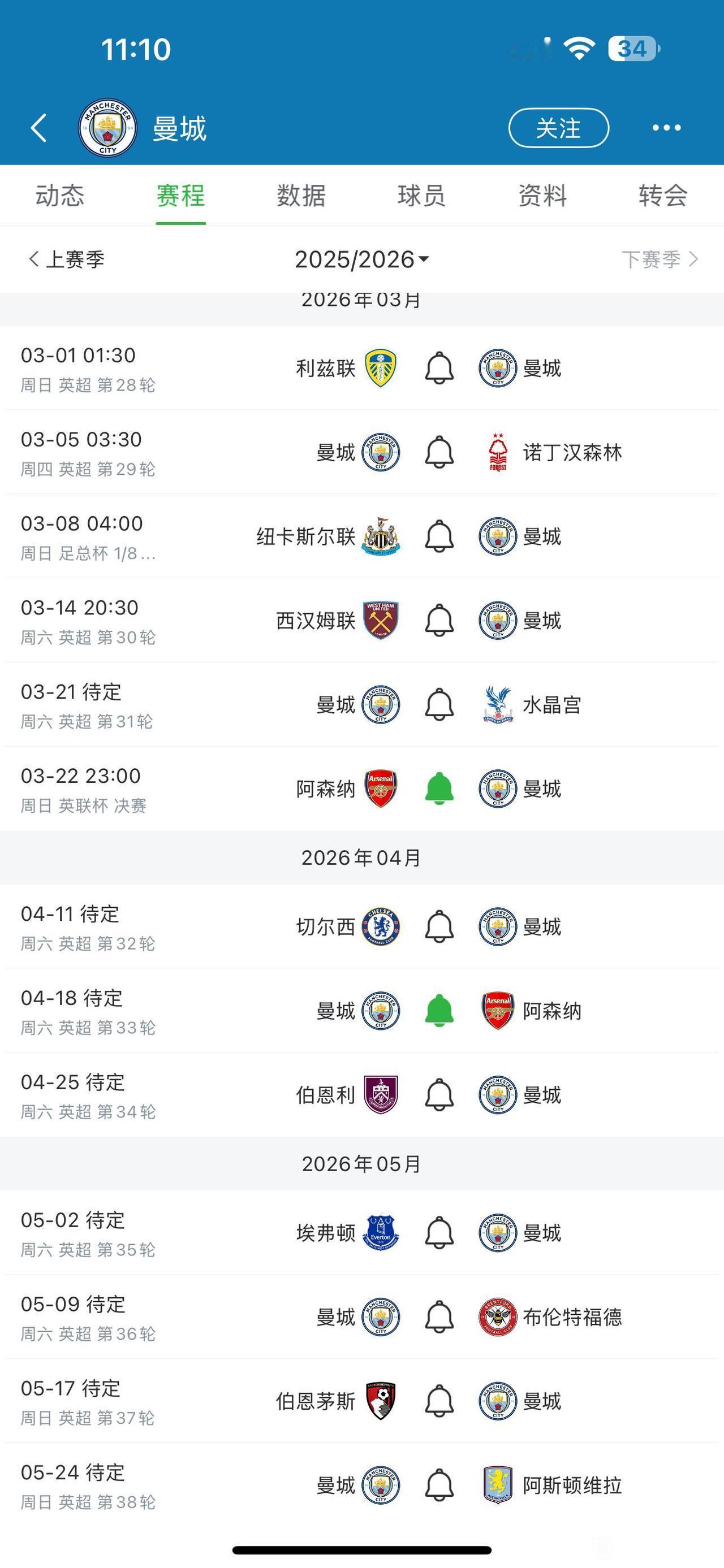Screen dimensions: 724x1568
Task: Switch to the 数据 tab
Action: tap(301, 196)
